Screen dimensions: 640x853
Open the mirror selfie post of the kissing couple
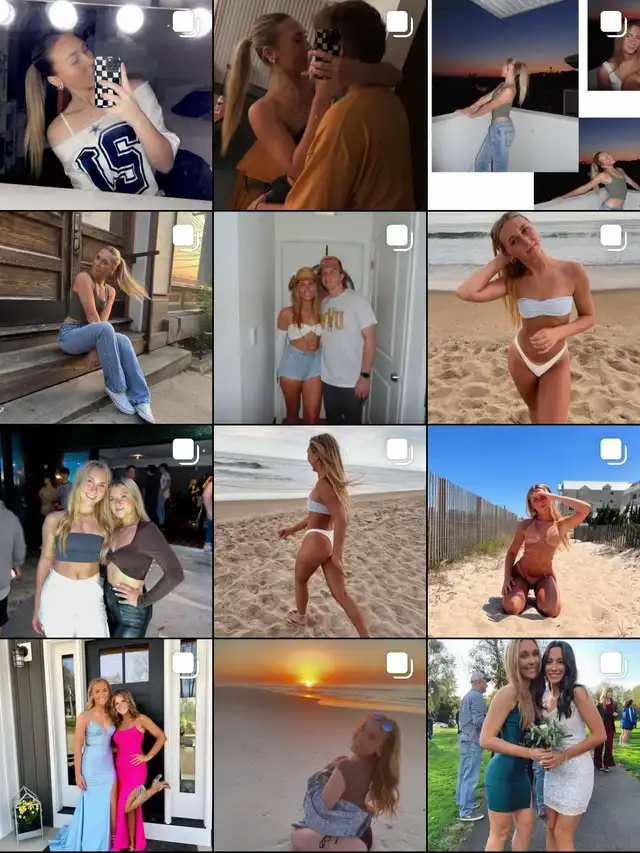pos(319,104)
